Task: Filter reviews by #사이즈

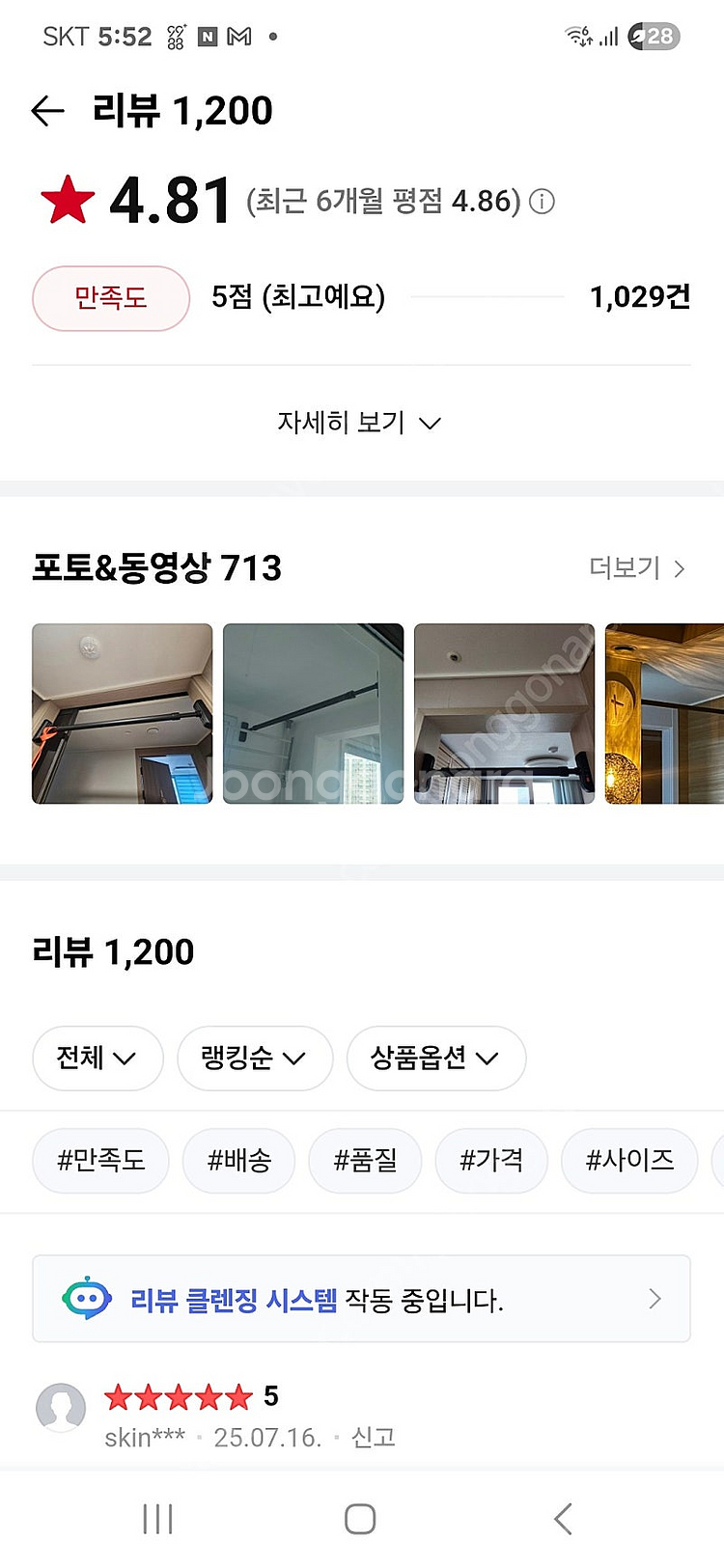Action: tap(629, 1160)
